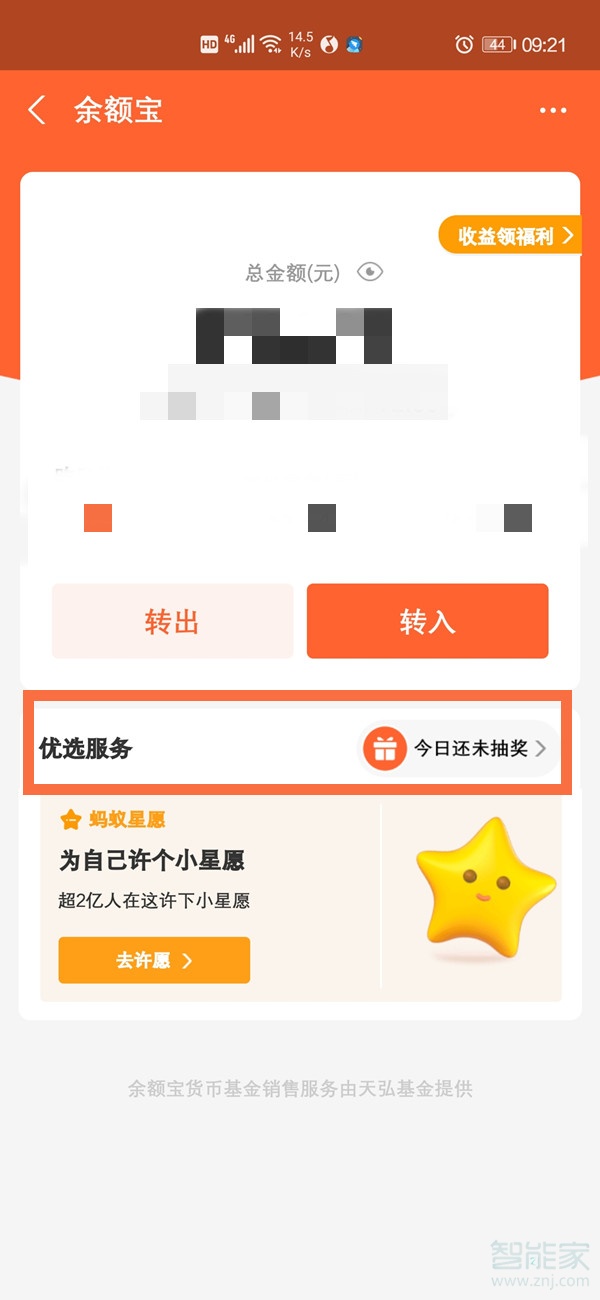Go back from the 余额宝 page
Image resolution: width=600 pixels, height=1300 pixels.
click(x=37, y=110)
